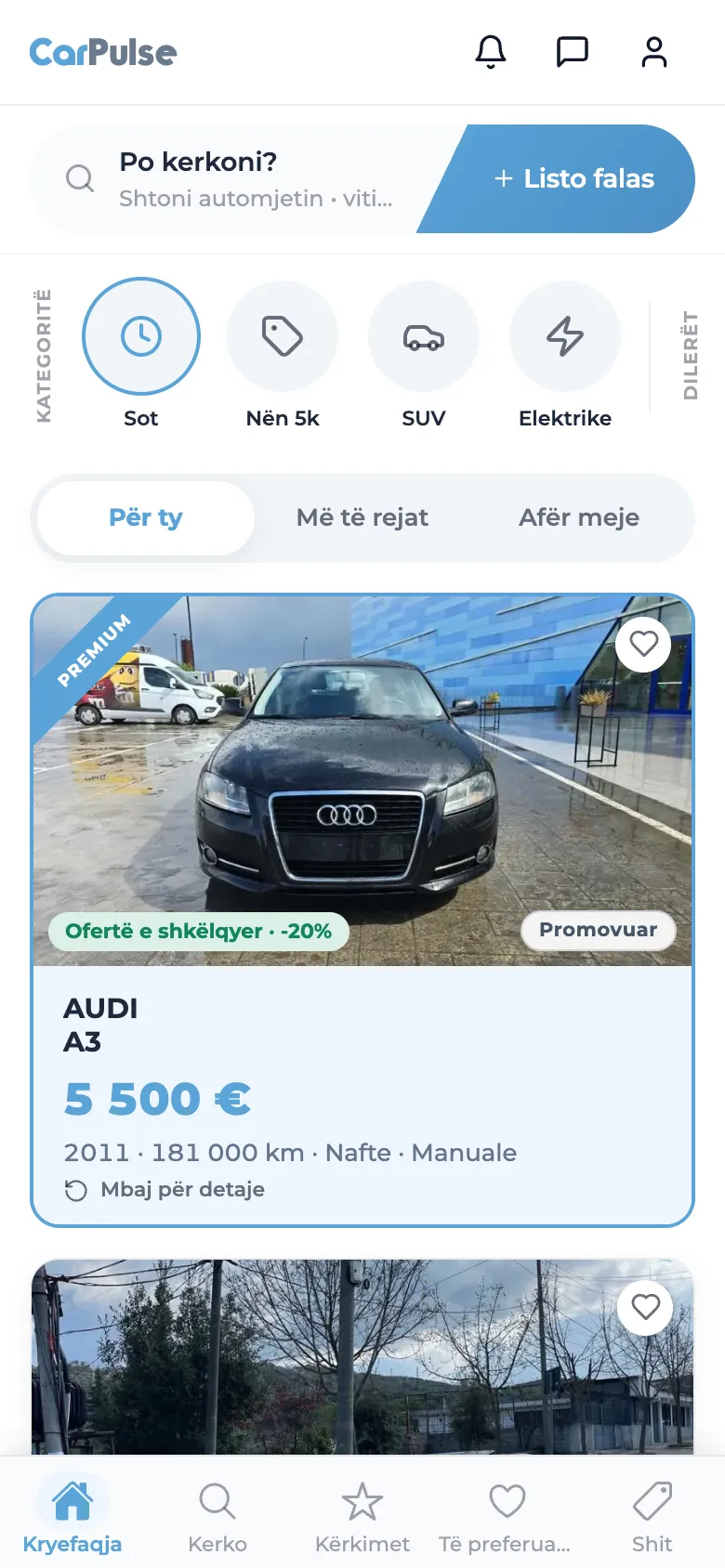Open the user profile icon
725x1568 pixels.
point(654,52)
